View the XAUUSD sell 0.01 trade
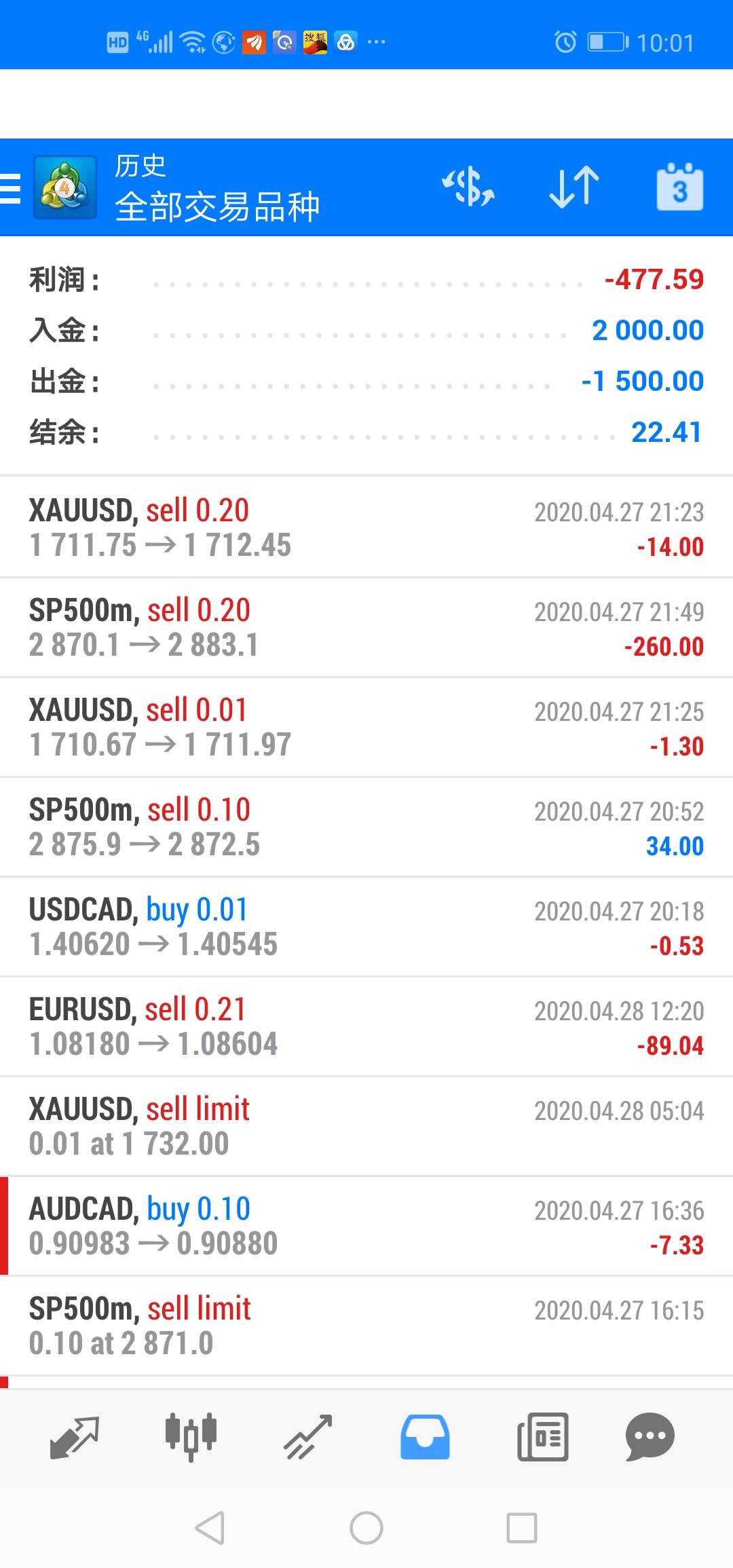This screenshot has height=1568, width=733. pyautogui.click(x=366, y=727)
